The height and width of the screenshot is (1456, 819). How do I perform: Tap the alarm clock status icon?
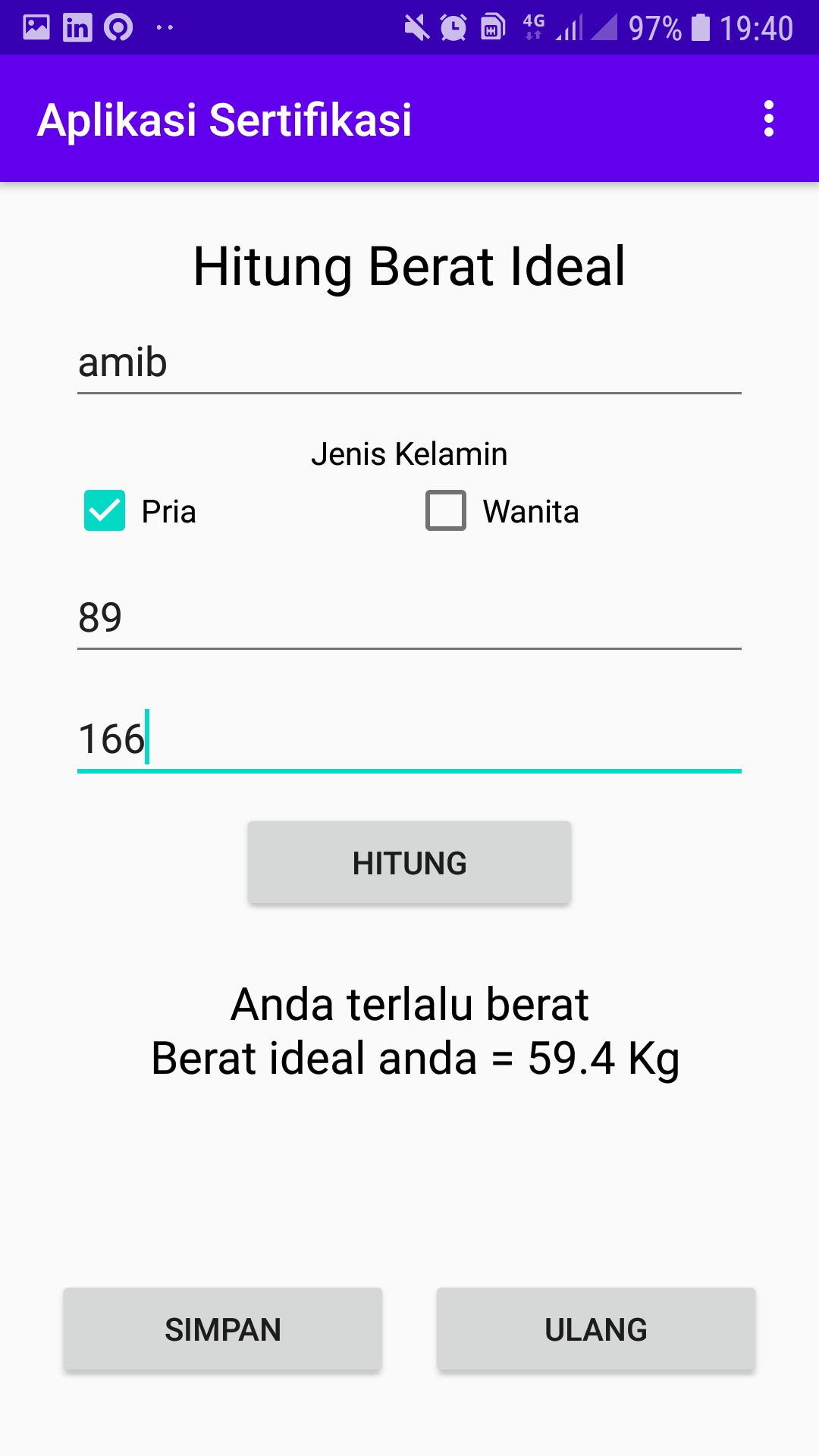(453, 27)
